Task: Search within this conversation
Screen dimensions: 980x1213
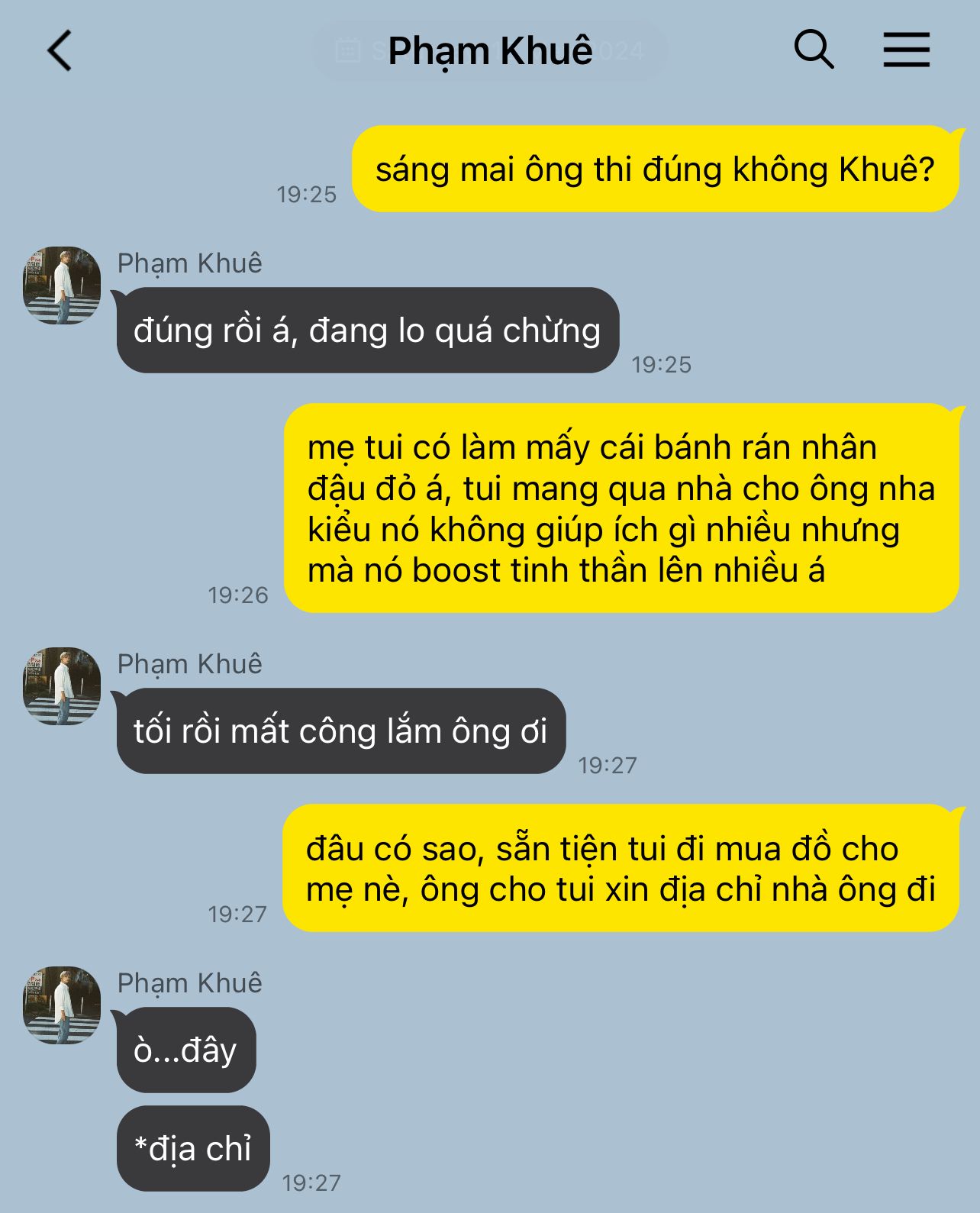Action: click(x=814, y=50)
